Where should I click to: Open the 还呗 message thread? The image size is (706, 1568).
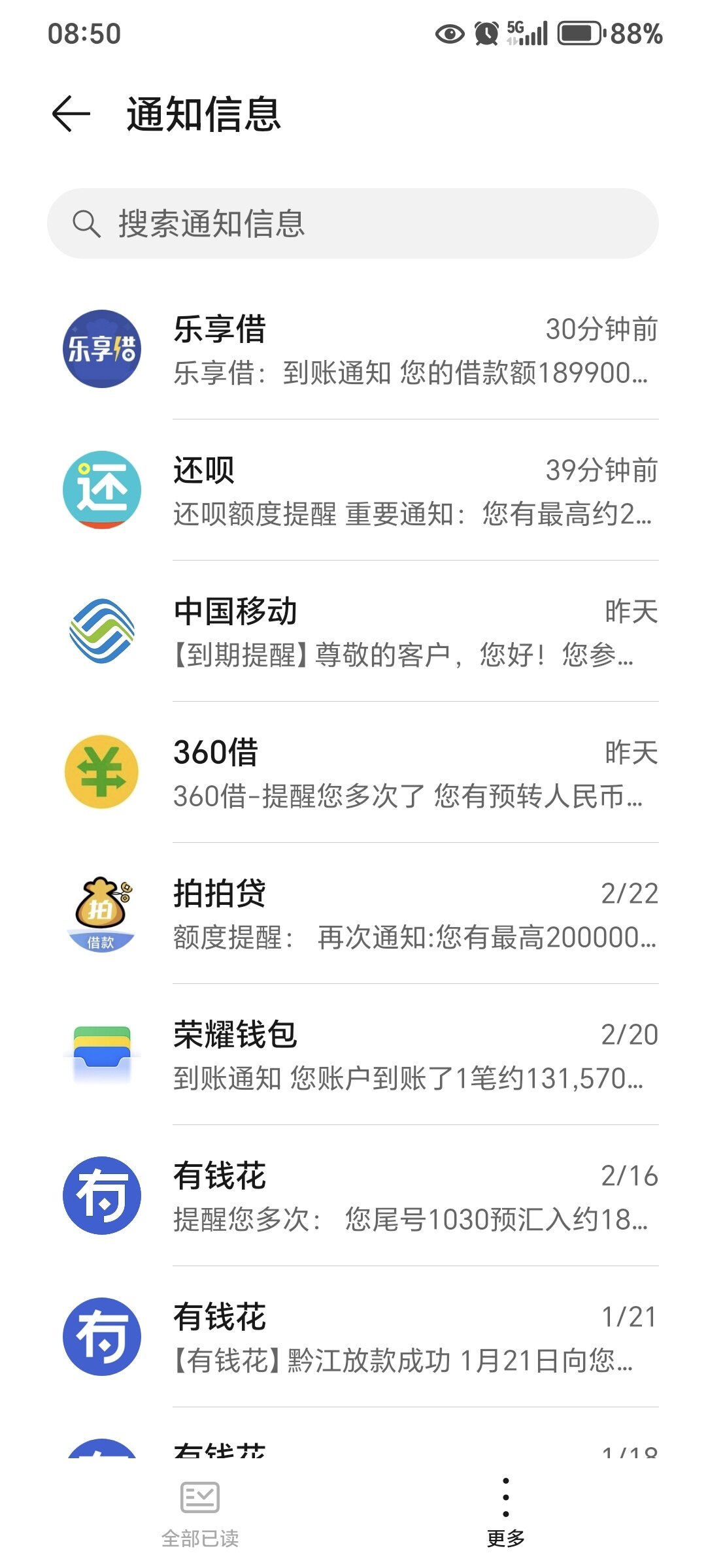[353, 490]
